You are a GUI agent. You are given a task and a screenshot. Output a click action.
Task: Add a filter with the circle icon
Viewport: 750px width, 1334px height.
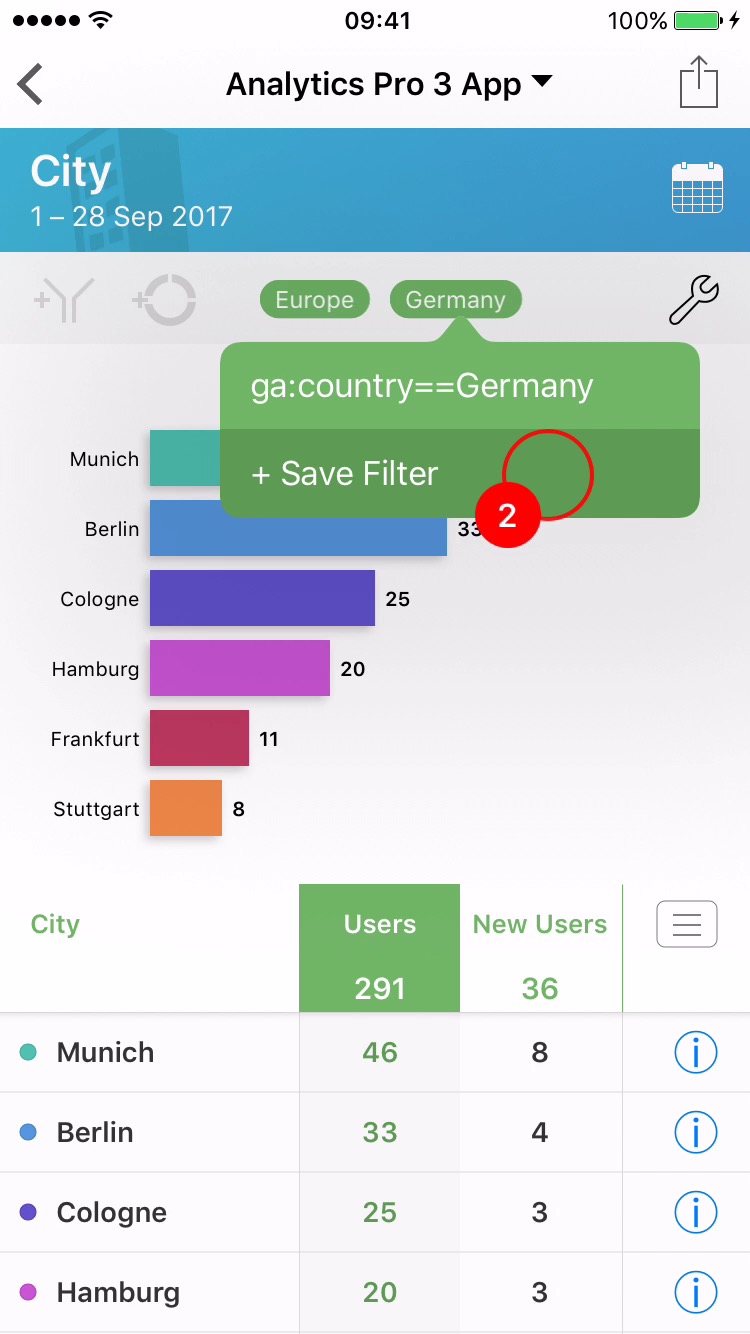pos(164,300)
